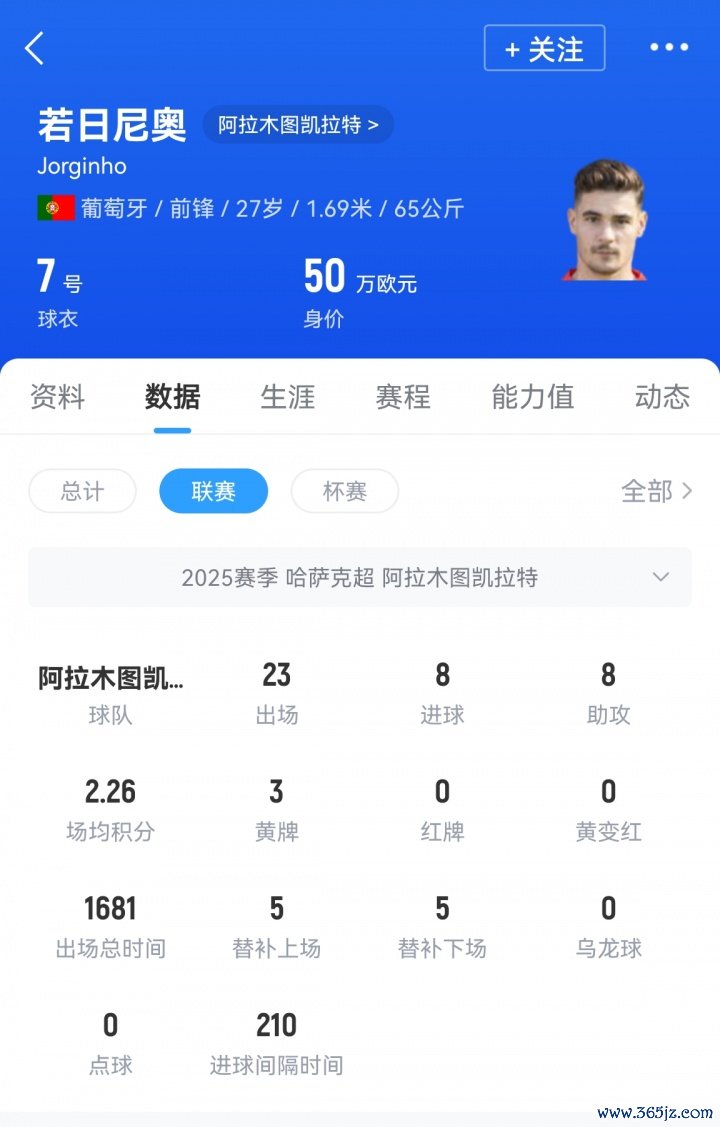The height and width of the screenshot is (1128, 720).
Task: View Jorginho's profile photo
Action: 607,220
